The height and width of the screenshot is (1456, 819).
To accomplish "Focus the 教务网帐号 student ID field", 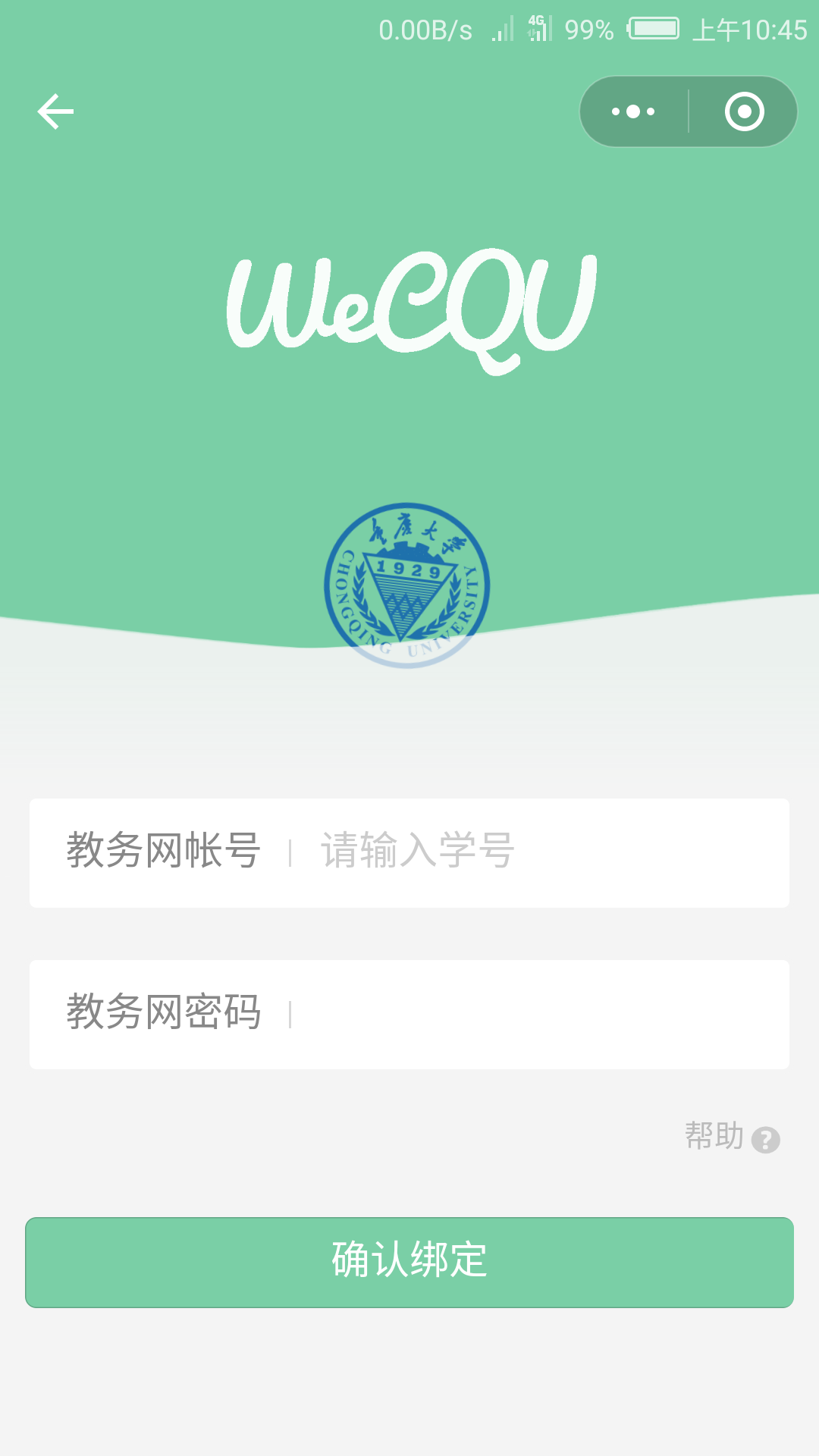I will 531,852.
